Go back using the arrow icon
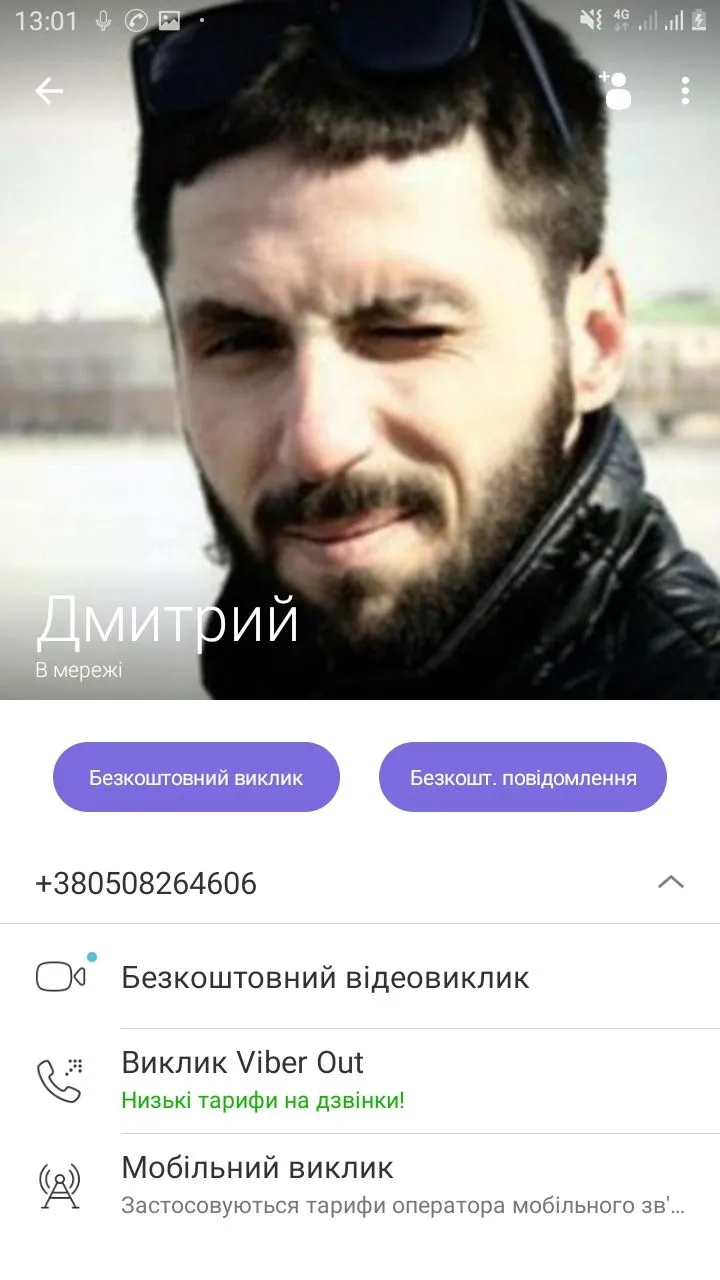This screenshot has width=720, height=1280. (x=48, y=91)
